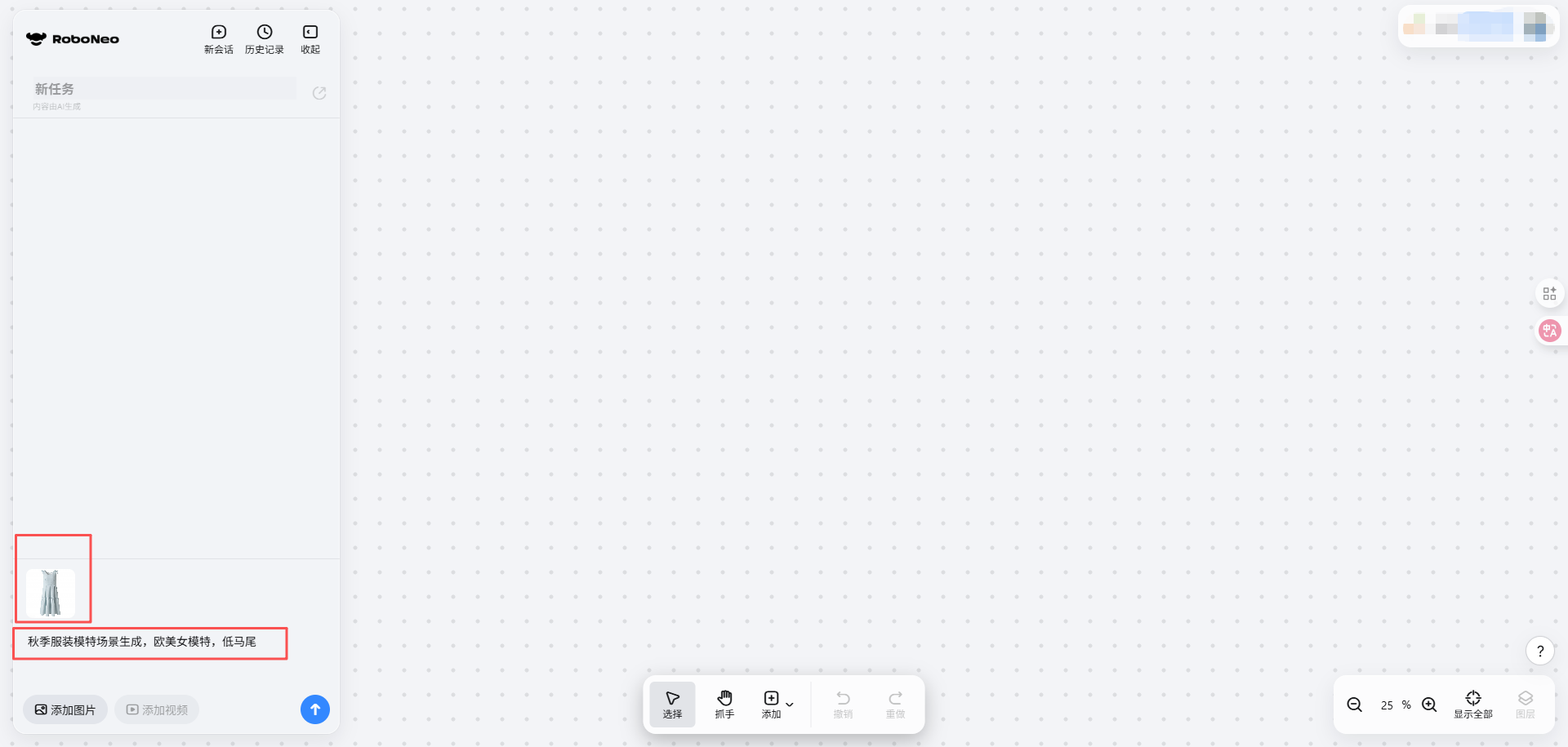The image size is (1568, 747).
Task: Tap the 添加视频 button
Action: click(157, 709)
